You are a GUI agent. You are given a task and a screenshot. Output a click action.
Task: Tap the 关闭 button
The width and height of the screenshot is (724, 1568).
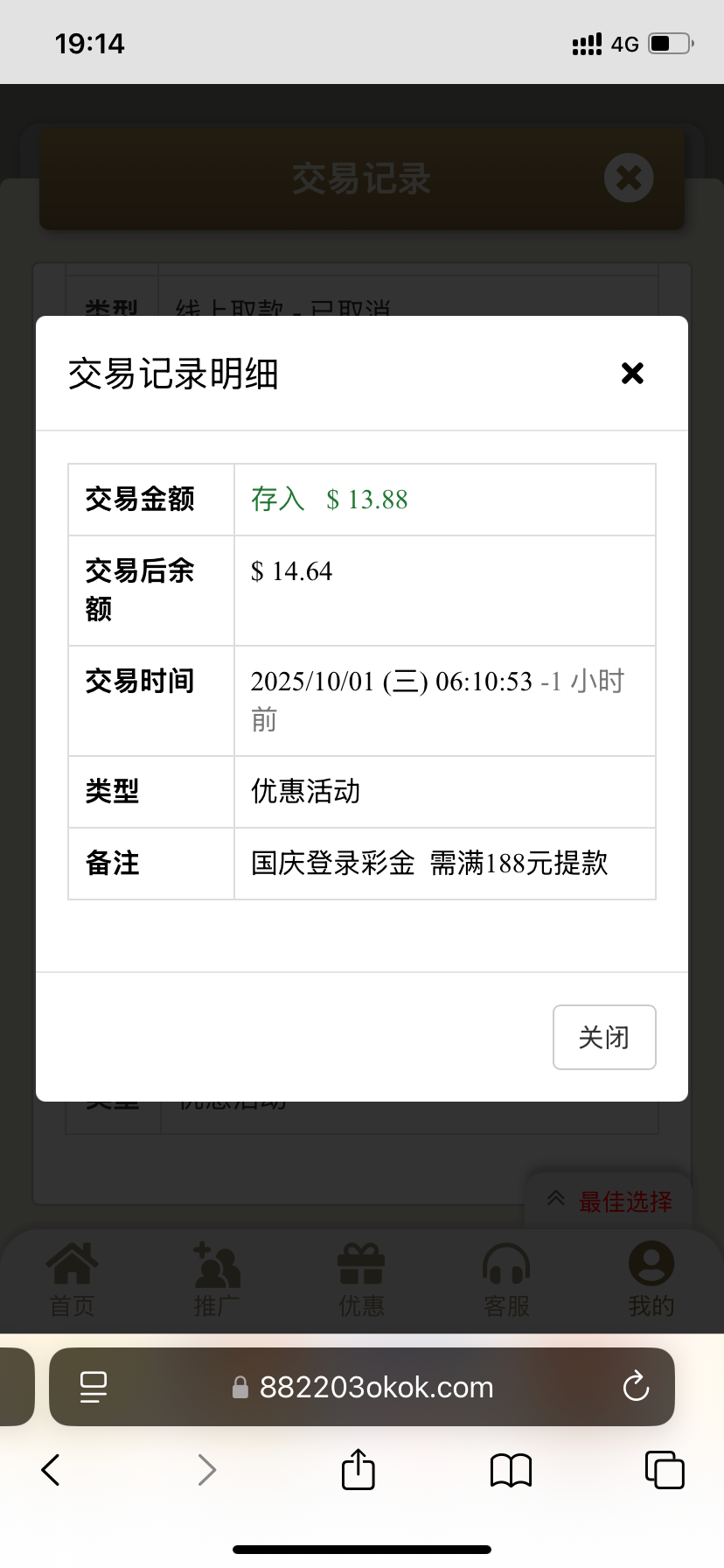tap(603, 1037)
